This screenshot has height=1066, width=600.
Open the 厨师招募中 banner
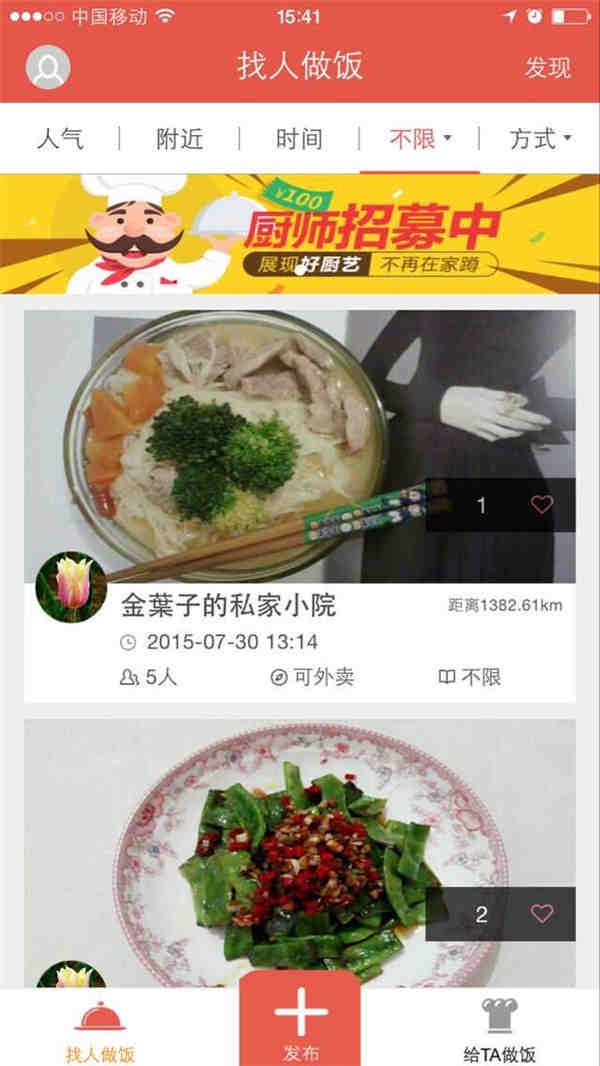[x=300, y=234]
